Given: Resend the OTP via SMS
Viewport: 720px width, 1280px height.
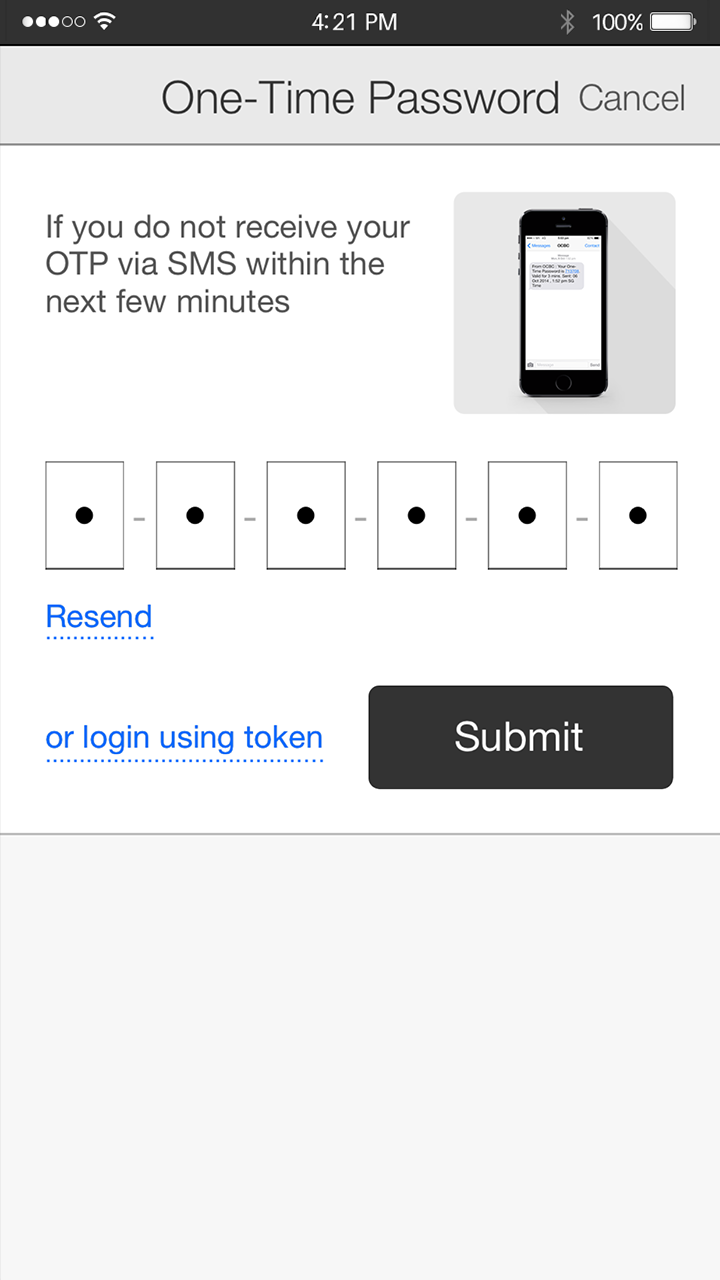Looking at the screenshot, I should (x=99, y=617).
